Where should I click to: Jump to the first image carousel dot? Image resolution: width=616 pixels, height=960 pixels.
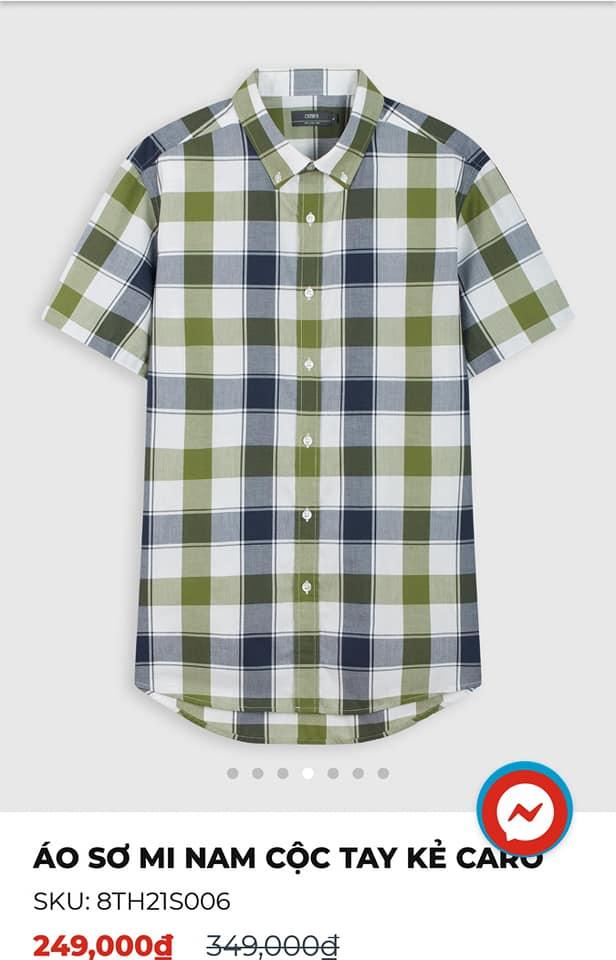tap(232, 773)
